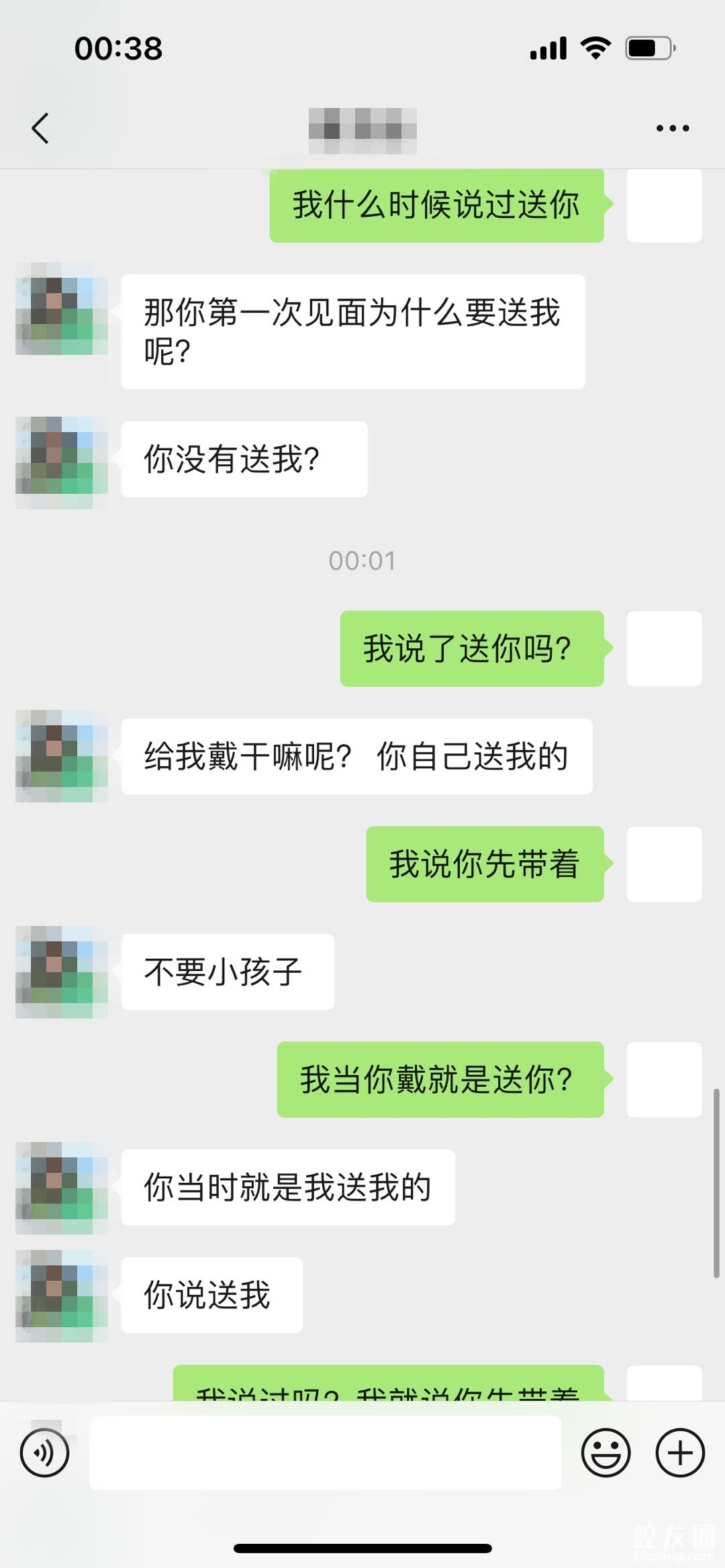Open the plus attachments menu

tap(680, 1453)
